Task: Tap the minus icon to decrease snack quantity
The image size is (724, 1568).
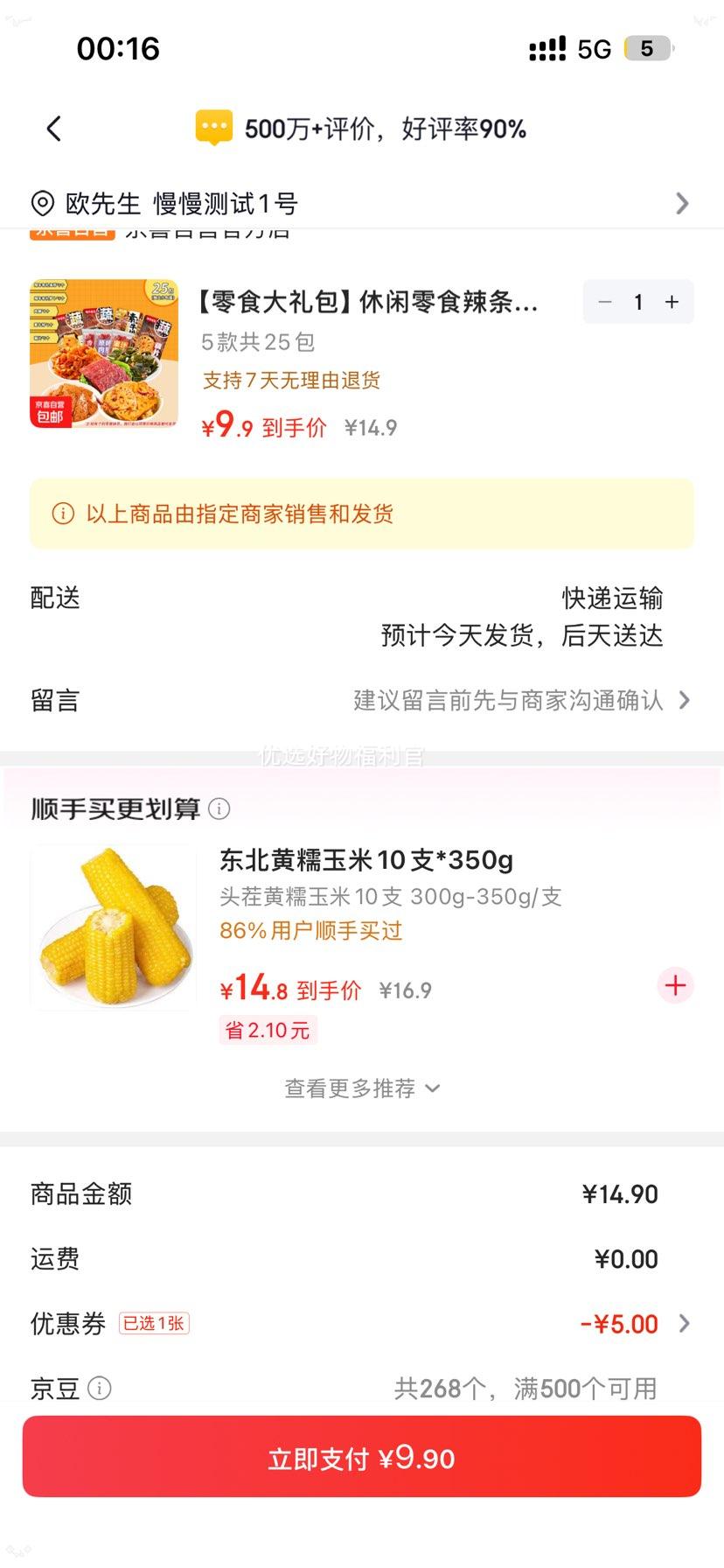Action: coord(605,302)
